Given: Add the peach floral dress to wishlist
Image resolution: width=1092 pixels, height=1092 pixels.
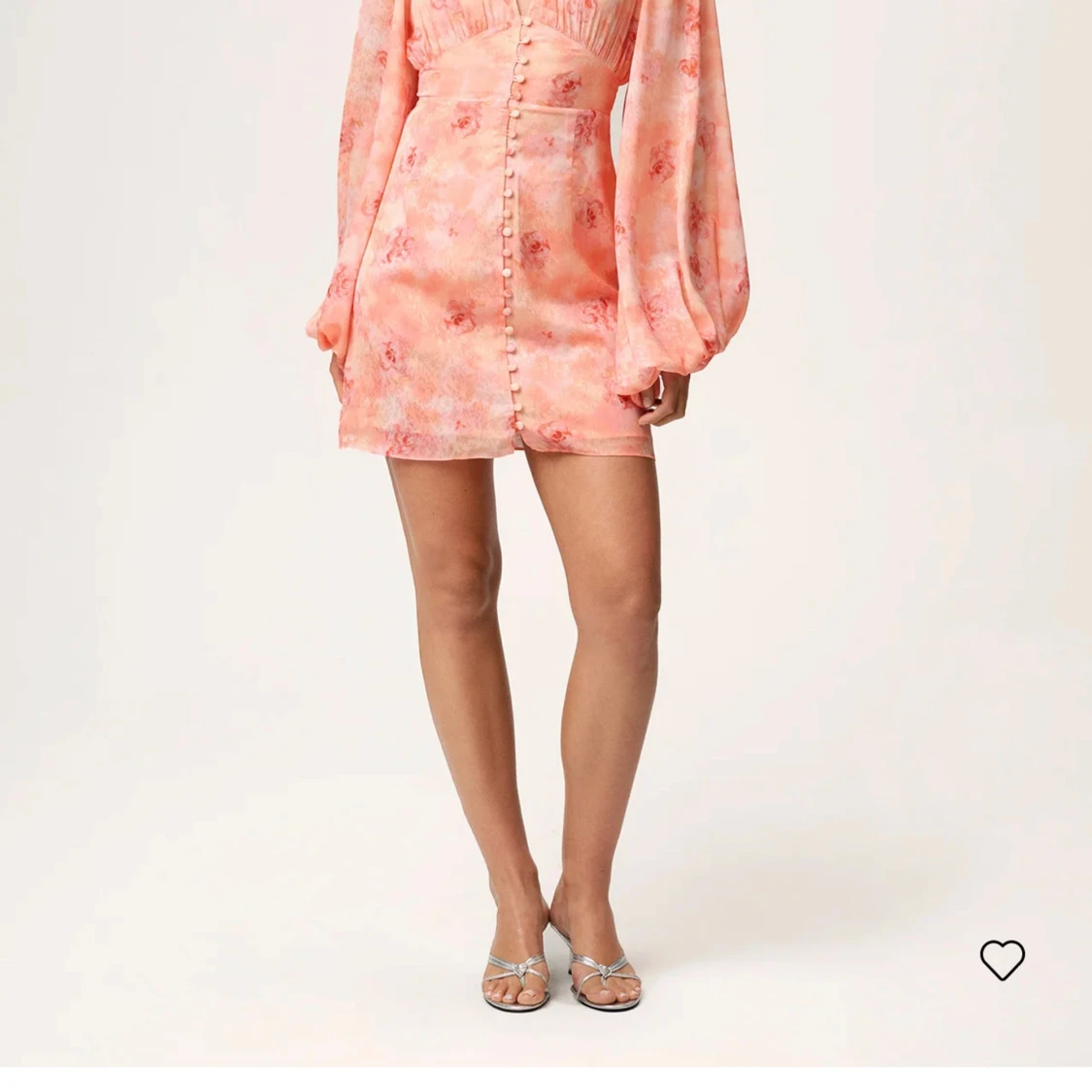Looking at the screenshot, I should tap(1002, 960).
